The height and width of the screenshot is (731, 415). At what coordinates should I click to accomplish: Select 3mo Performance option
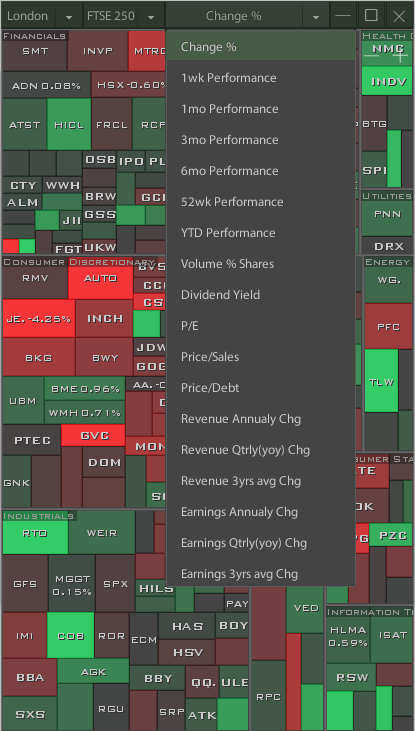[261, 139]
